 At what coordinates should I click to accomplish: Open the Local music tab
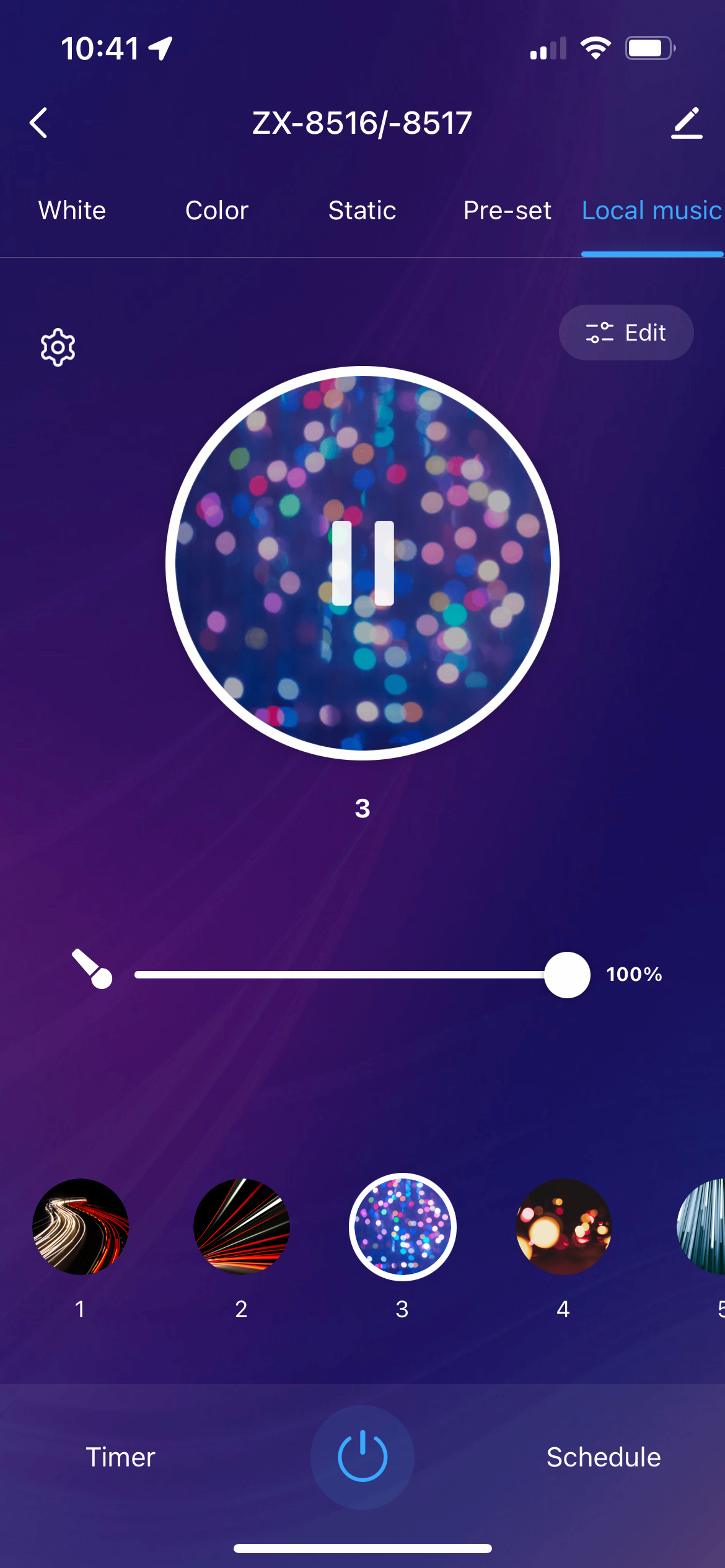click(x=652, y=211)
